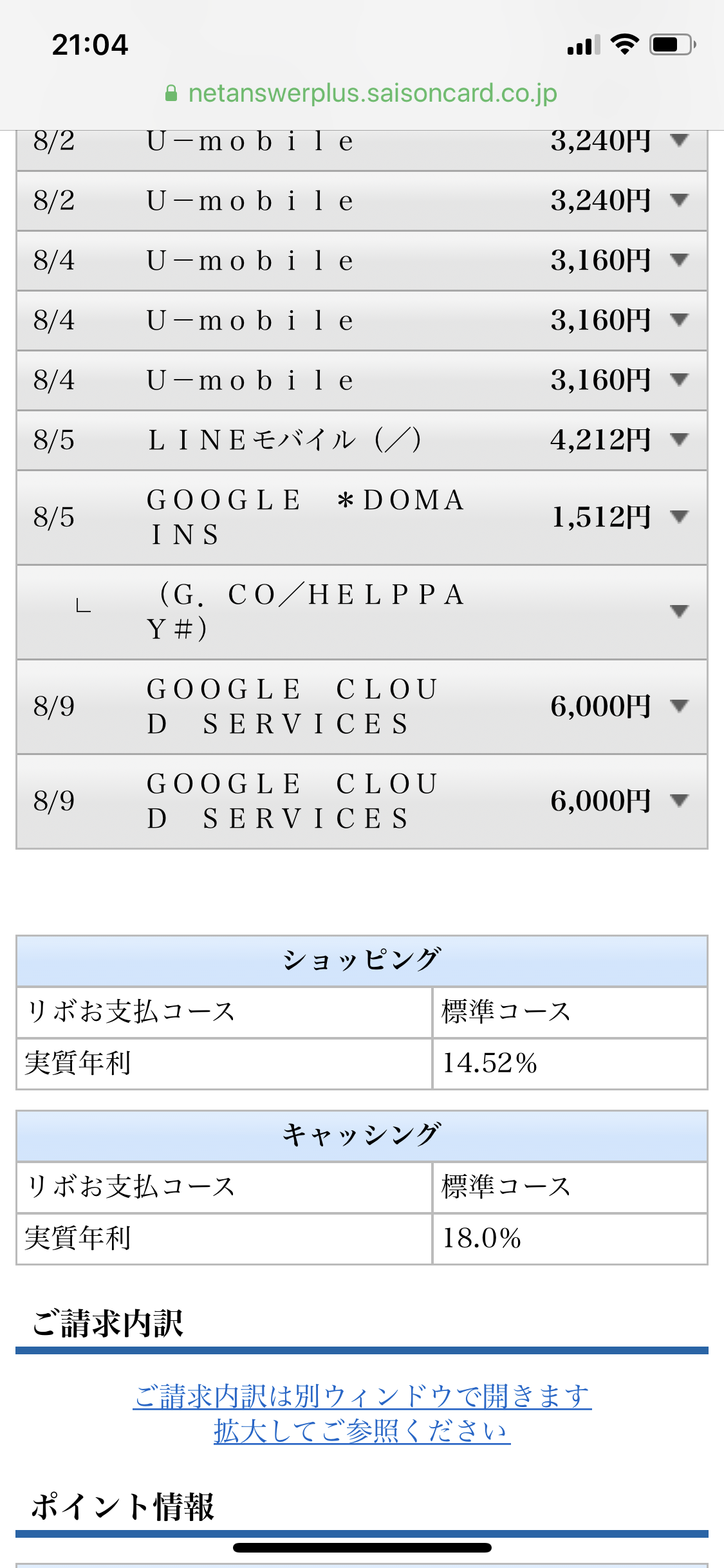724x1568 pixels.
Task: Tap the netanswerplus.saisoncard.co.jp address bar
Action: tap(362, 93)
